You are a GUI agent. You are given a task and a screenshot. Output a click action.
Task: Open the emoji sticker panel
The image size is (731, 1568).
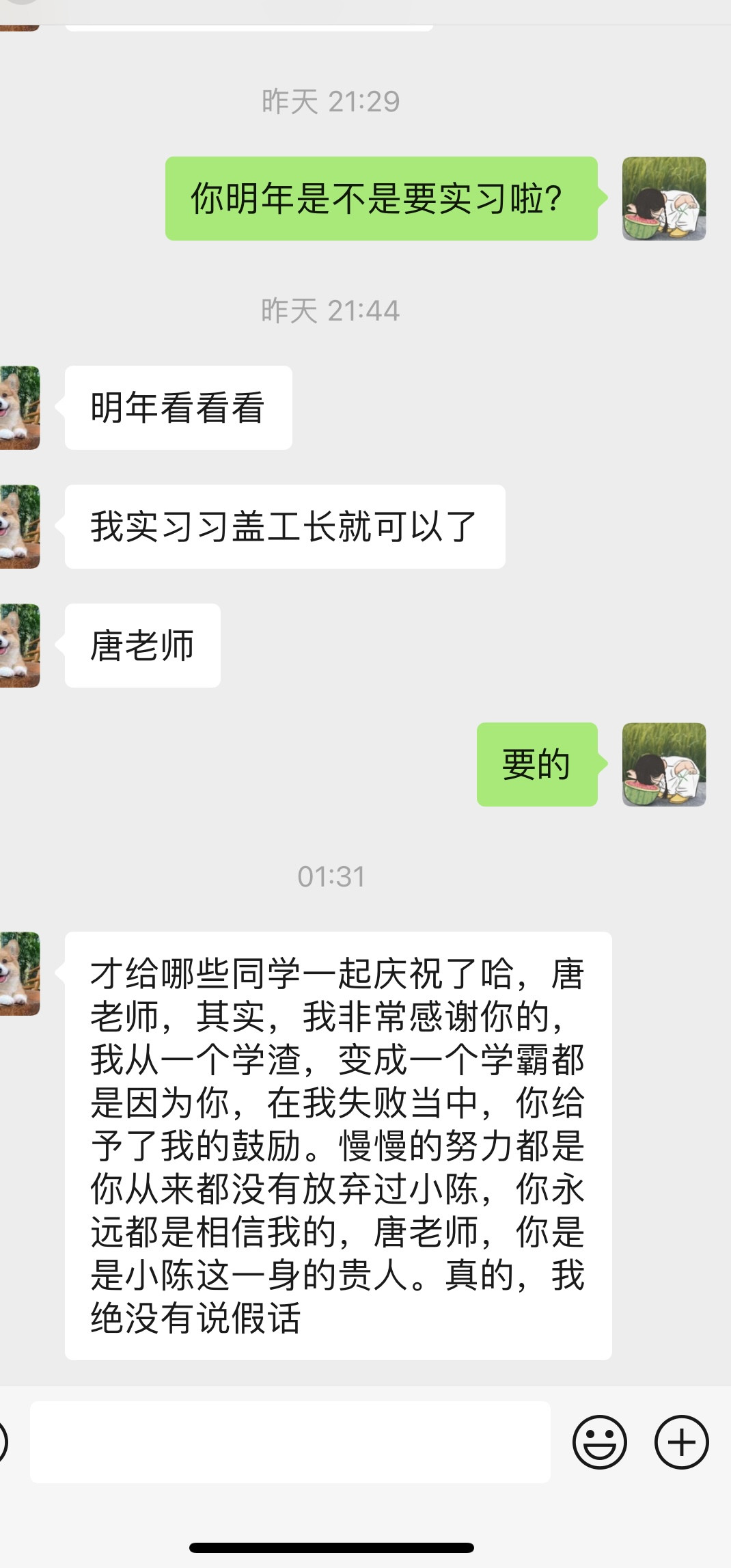pos(599,1442)
